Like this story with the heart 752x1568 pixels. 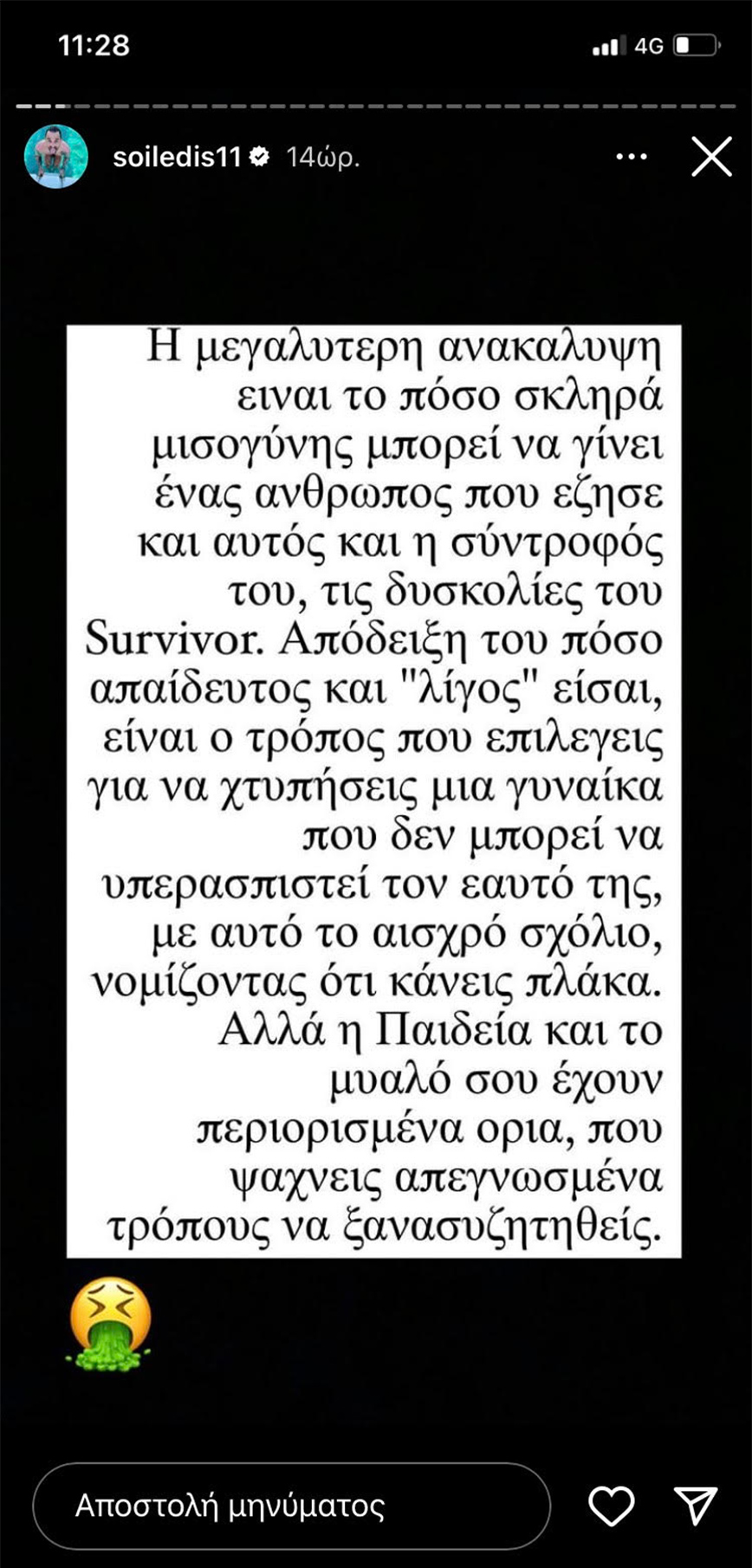[x=612, y=1506]
